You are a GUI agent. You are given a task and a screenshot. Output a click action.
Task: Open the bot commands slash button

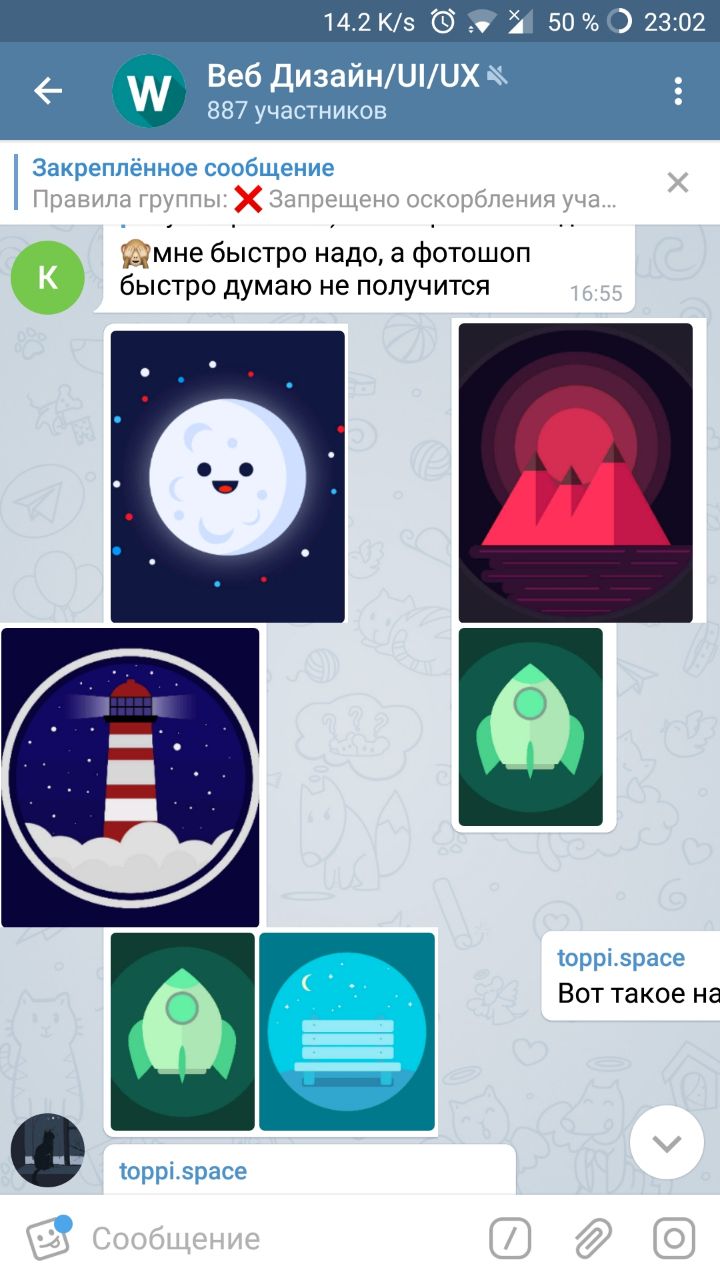tap(510, 1239)
